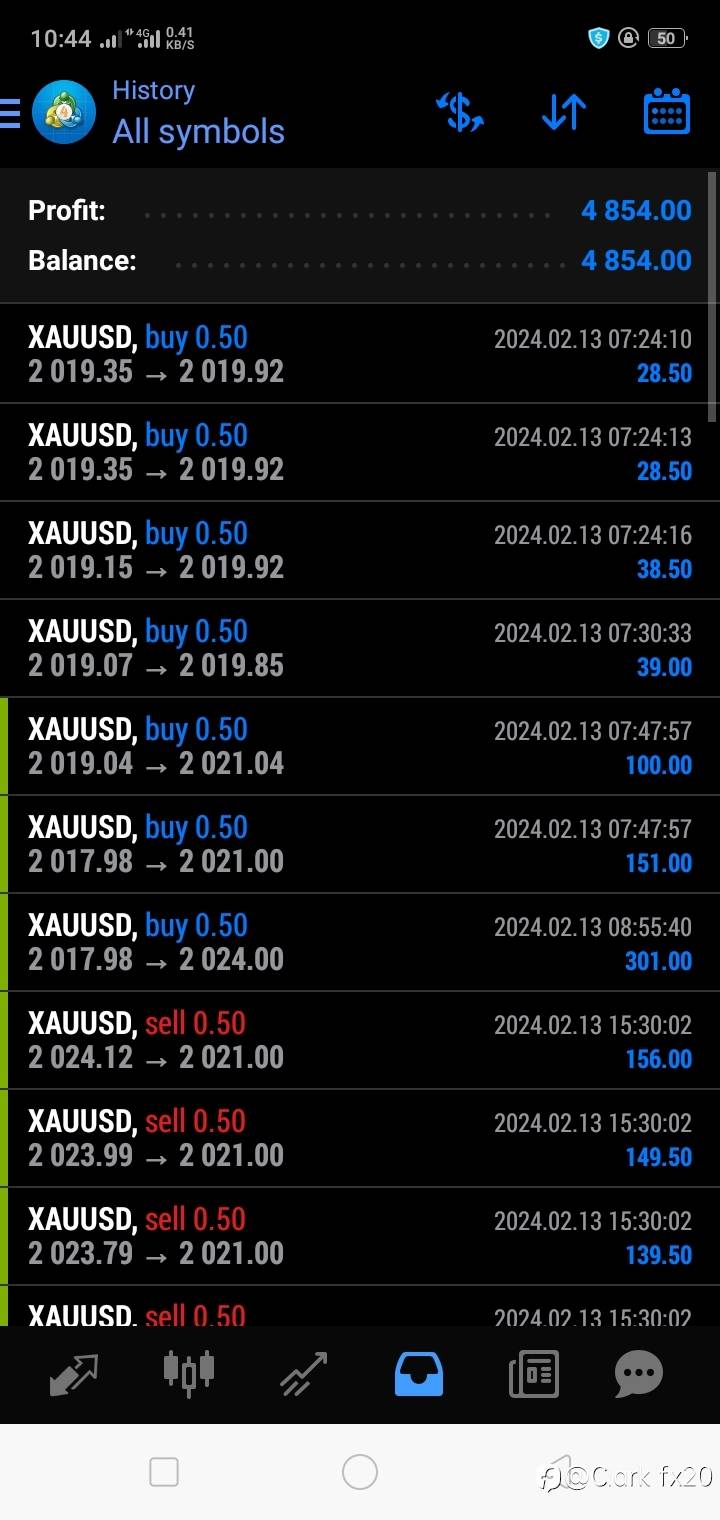Show details of the 151.00 profit trade
Screen dimensions: 720x1520
[360, 844]
